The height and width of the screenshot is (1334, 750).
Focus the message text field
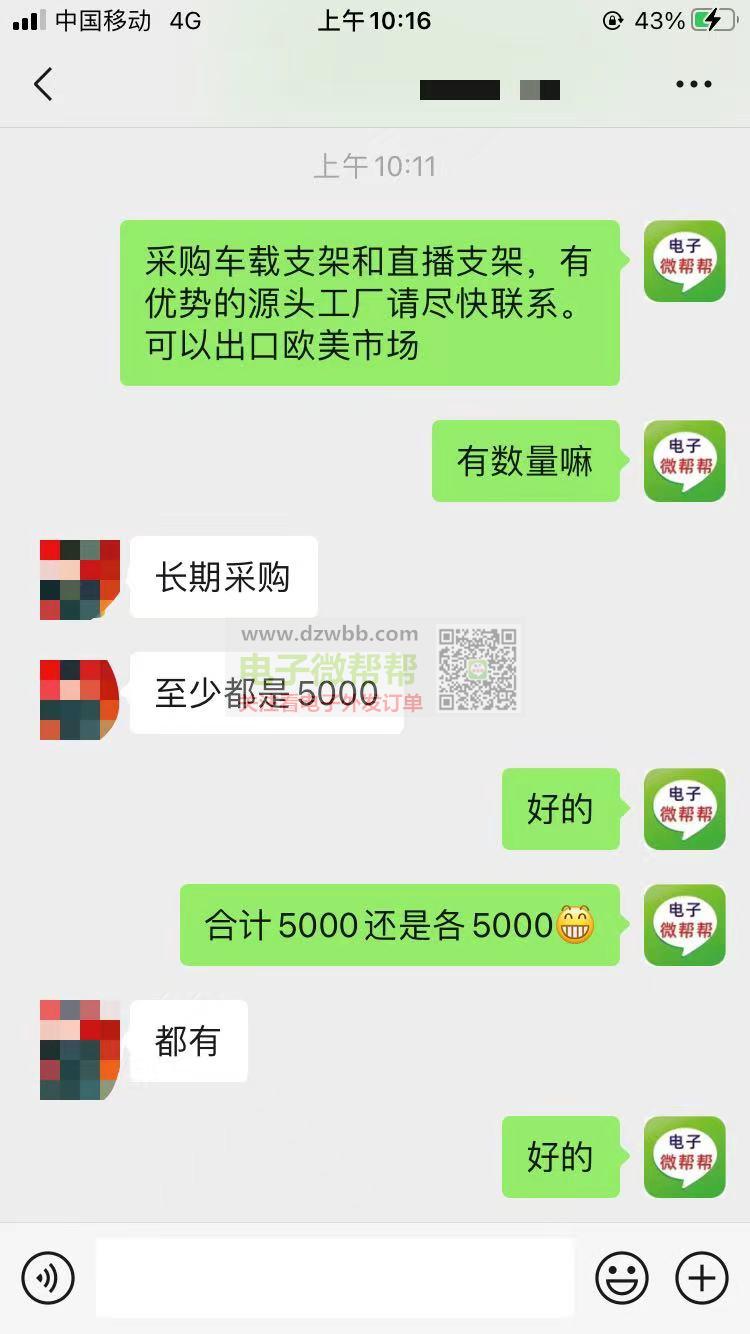coord(335,1277)
